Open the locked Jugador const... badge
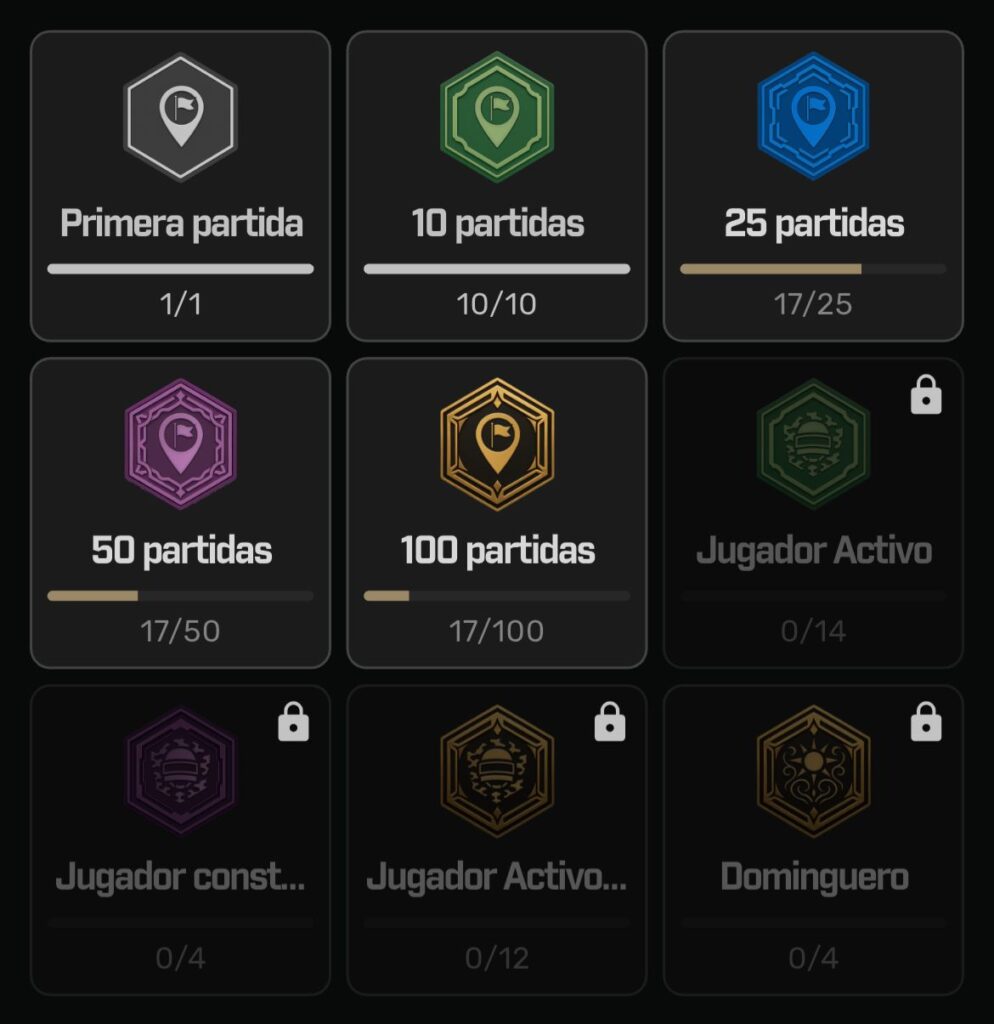Viewport: 994px width, 1024px height. tap(180, 840)
